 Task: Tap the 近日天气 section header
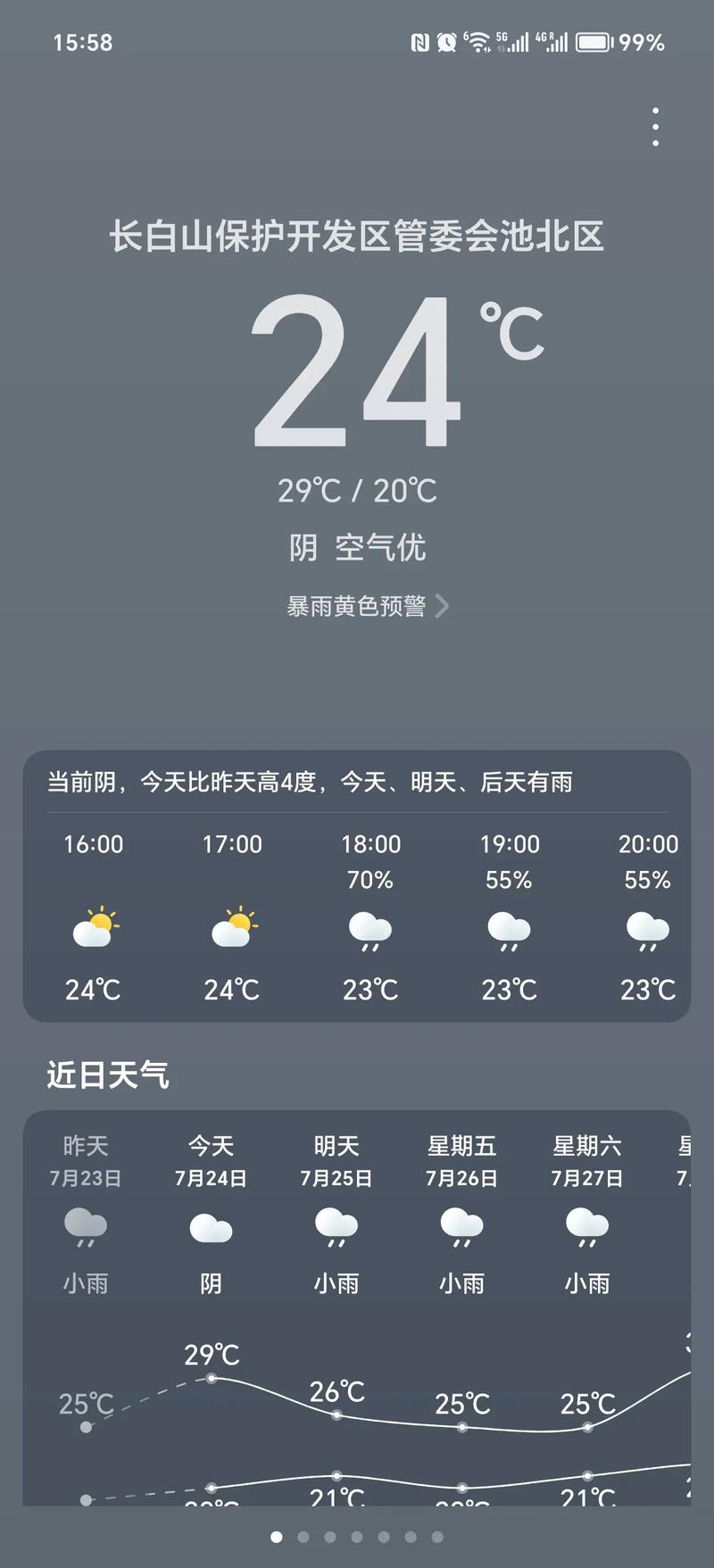pos(107,1075)
